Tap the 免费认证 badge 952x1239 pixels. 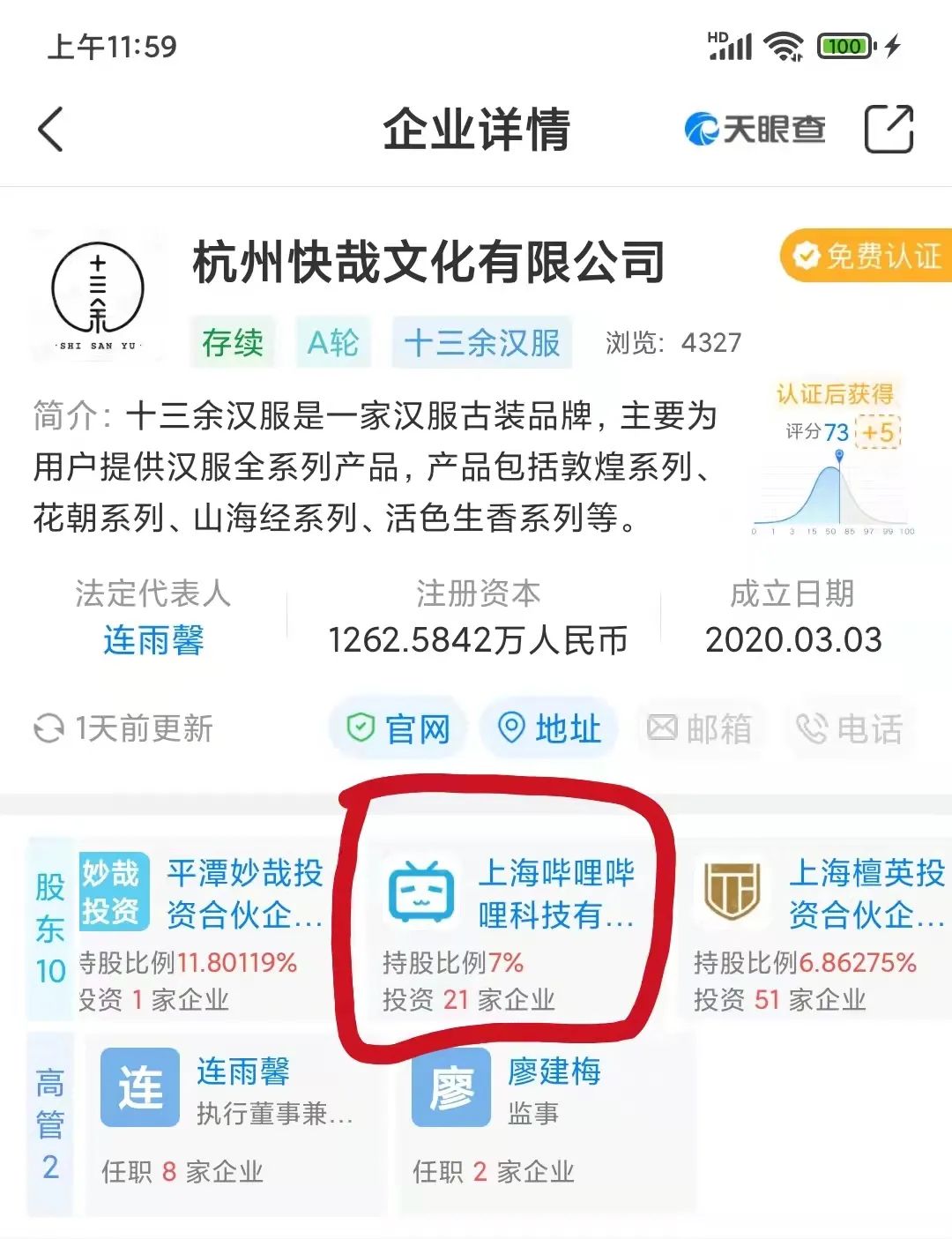point(868,257)
